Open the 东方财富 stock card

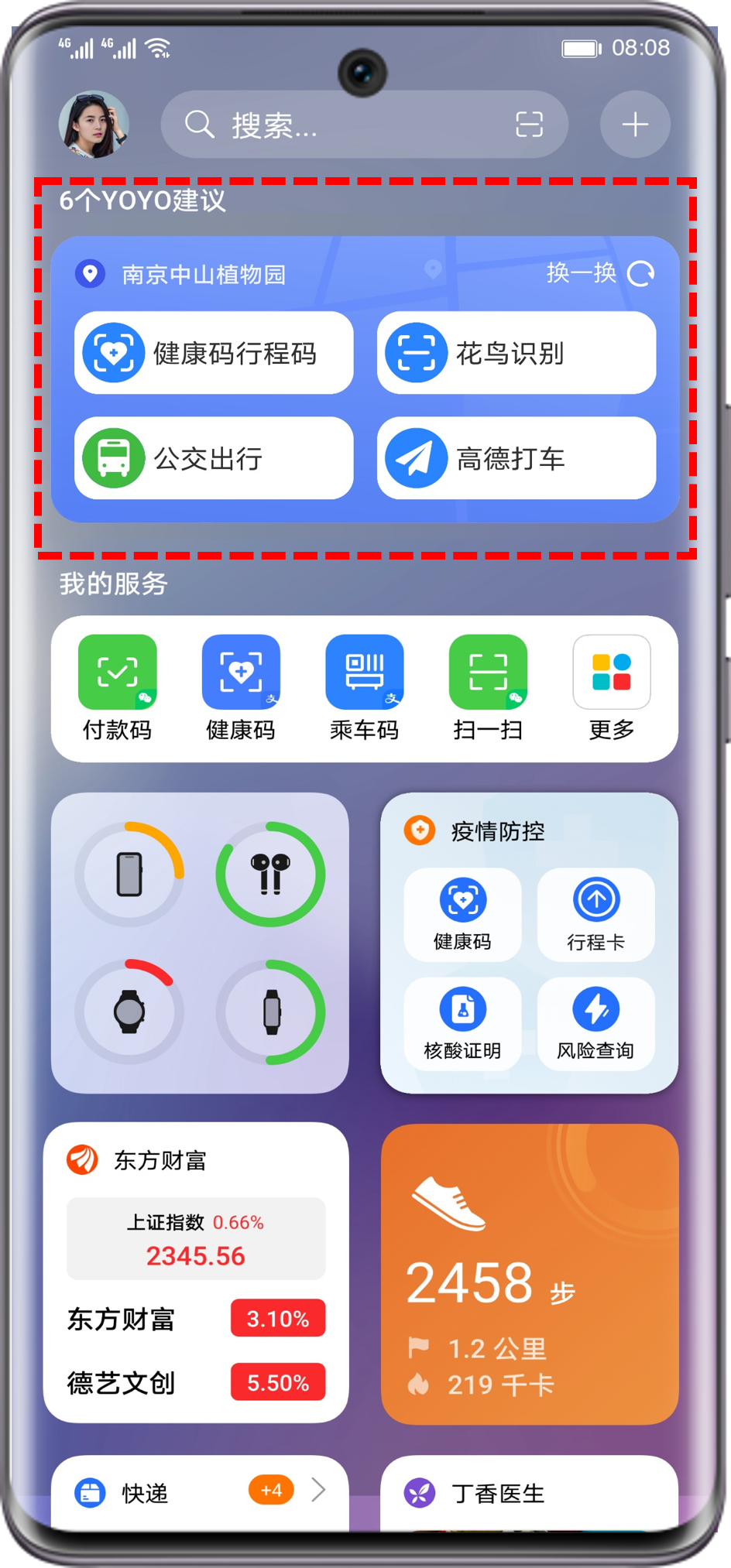[196, 1272]
